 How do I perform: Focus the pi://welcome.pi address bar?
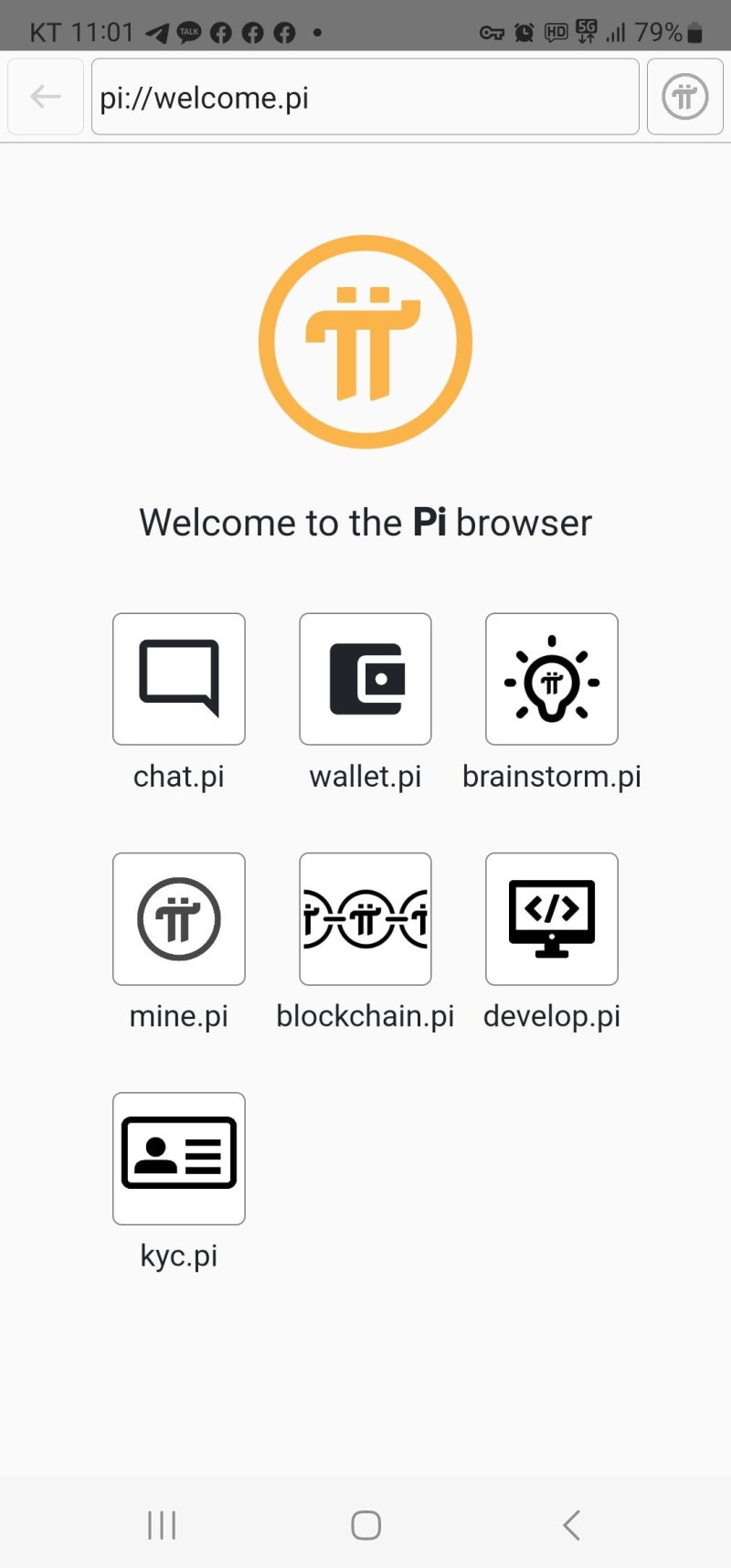tap(365, 97)
